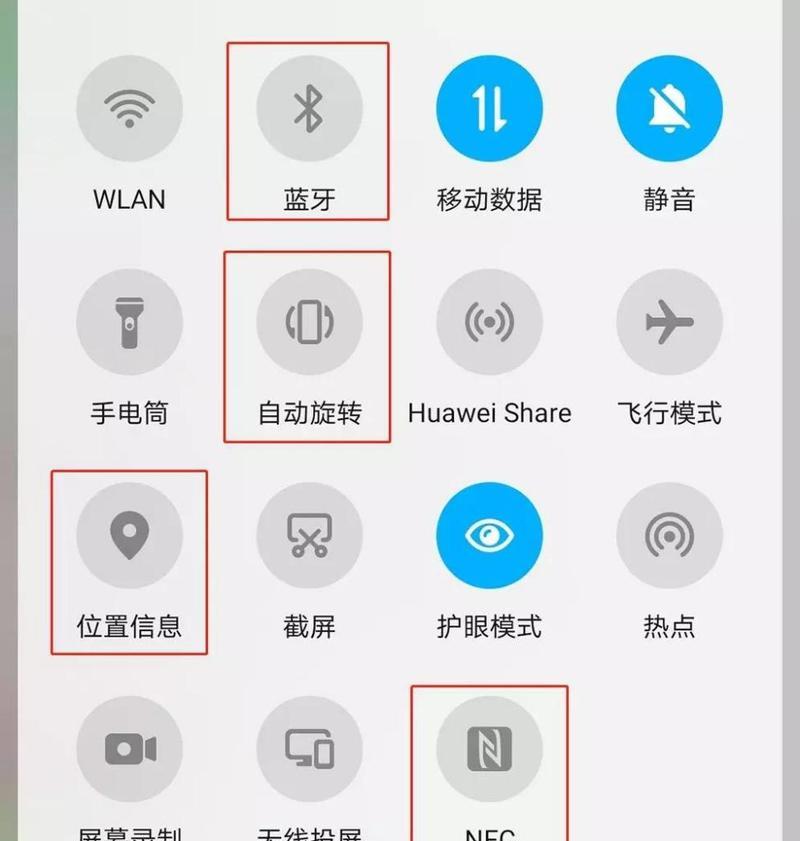This screenshot has height=841, width=800.
Task: Enable the Bluetooth (蓝牙) tile
Action: coord(309,107)
